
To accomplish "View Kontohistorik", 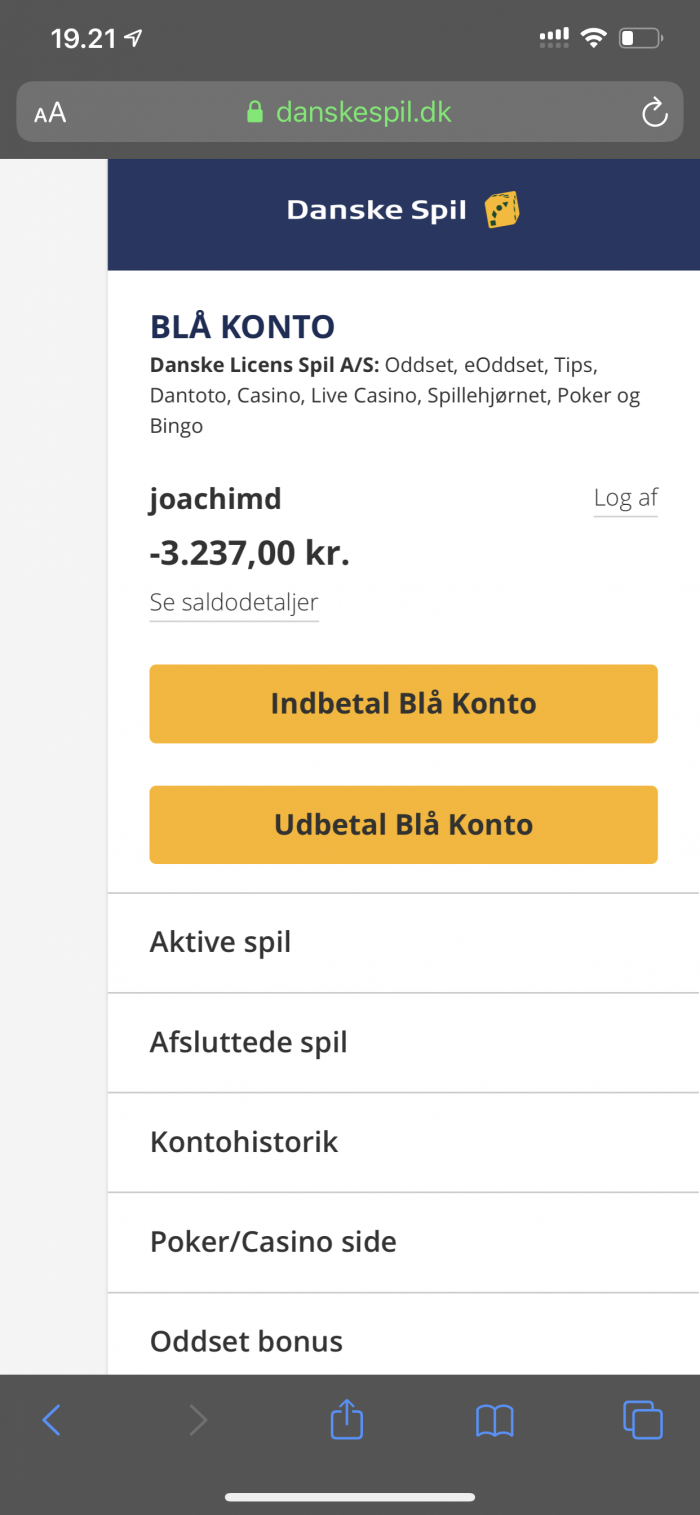I will (x=403, y=1142).
